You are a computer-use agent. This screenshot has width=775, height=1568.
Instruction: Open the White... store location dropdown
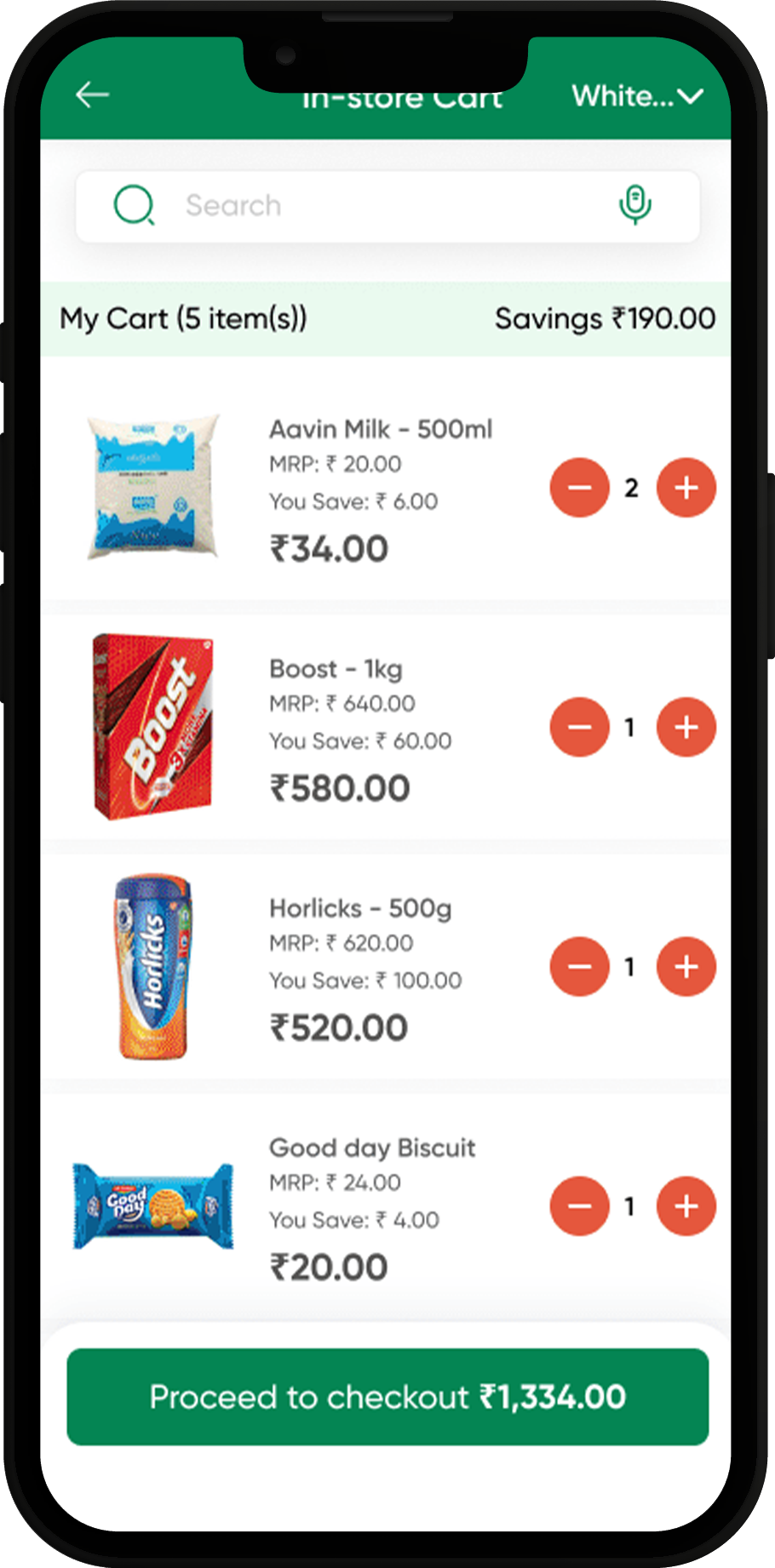tap(637, 97)
